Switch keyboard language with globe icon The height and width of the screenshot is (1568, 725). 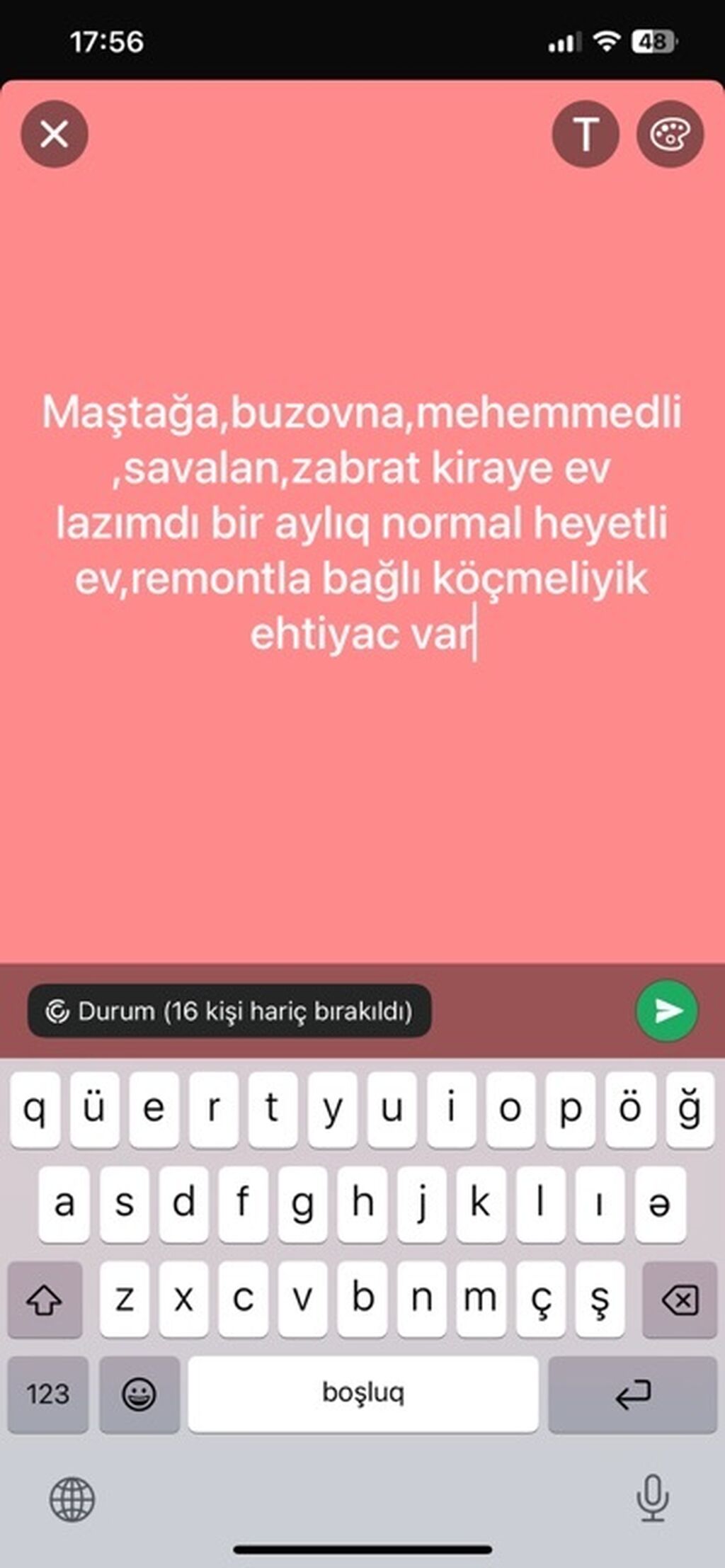[72, 1499]
